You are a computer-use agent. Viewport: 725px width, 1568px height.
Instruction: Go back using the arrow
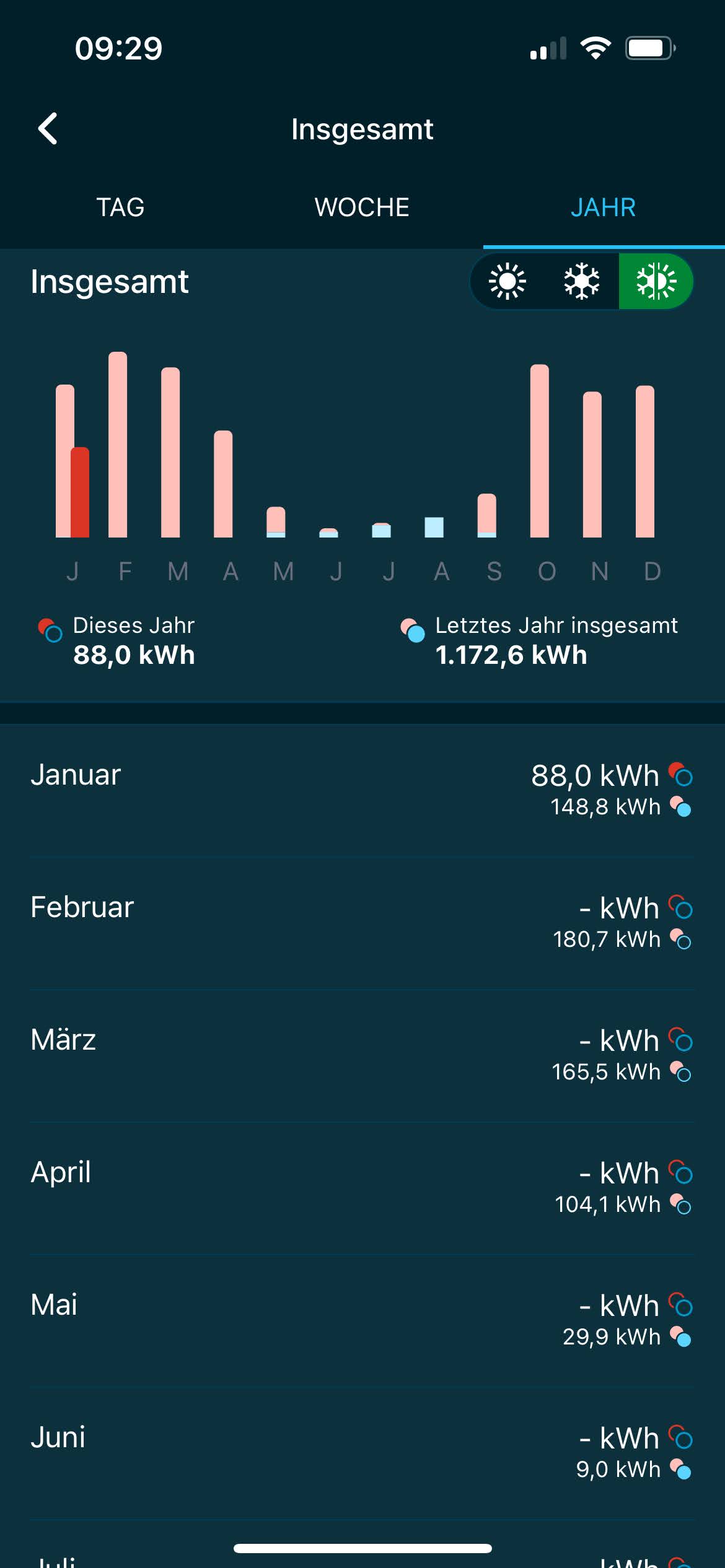pos(48,129)
